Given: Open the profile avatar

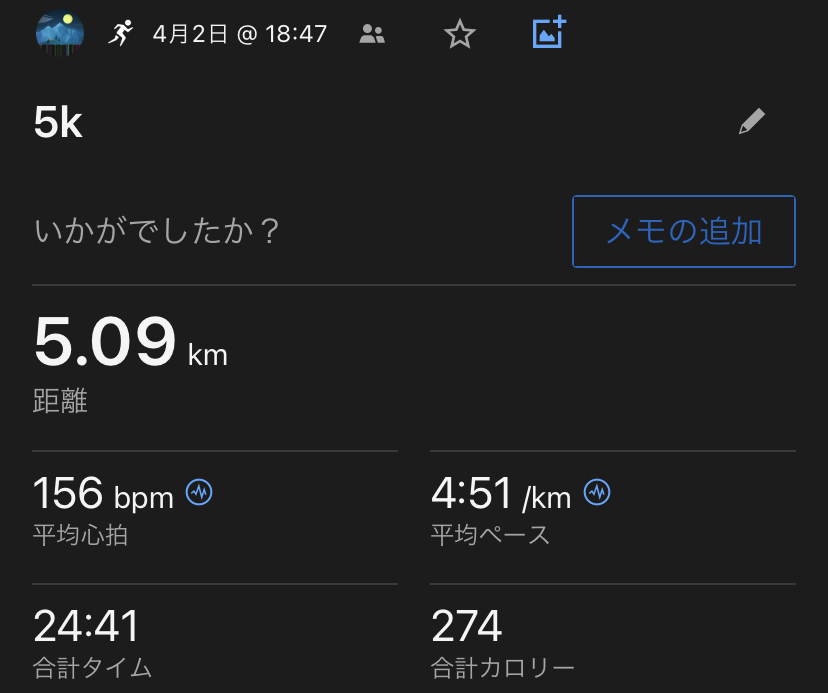Looking at the screenshot, I should pyautogui.click(x=60, y=34).
